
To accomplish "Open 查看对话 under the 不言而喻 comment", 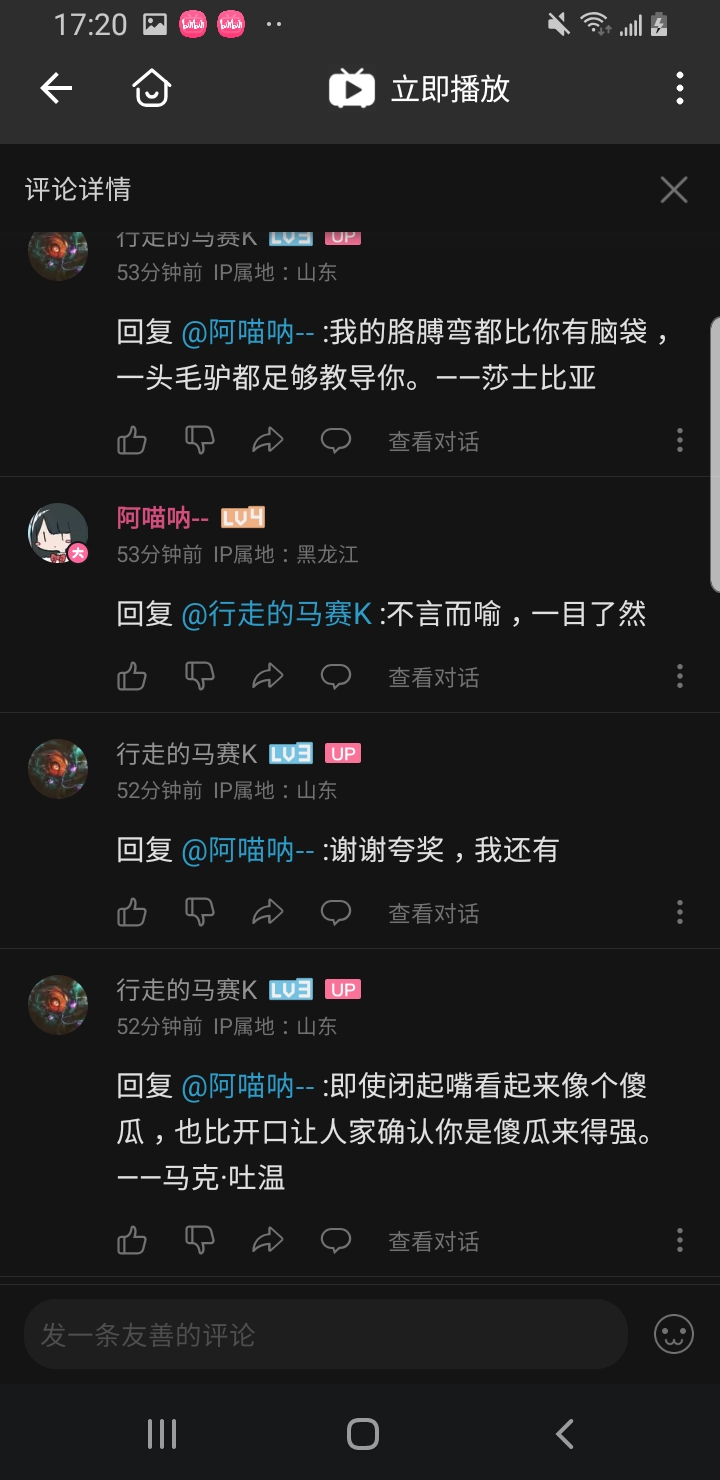I will tap(433, 677).
